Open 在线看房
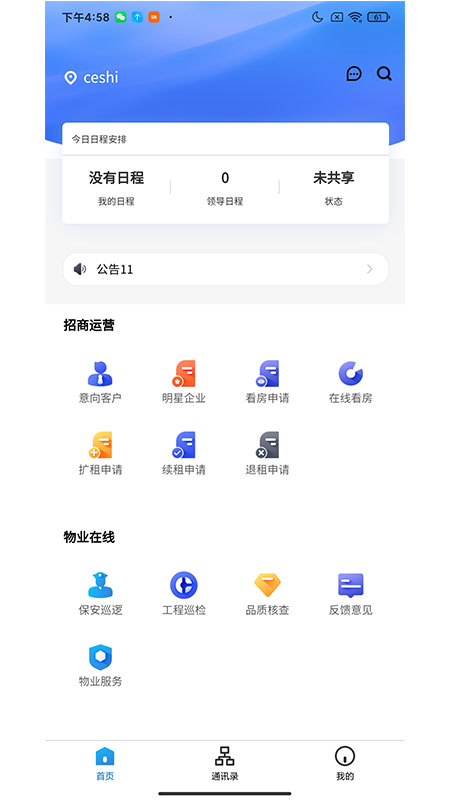 [351, 382]
